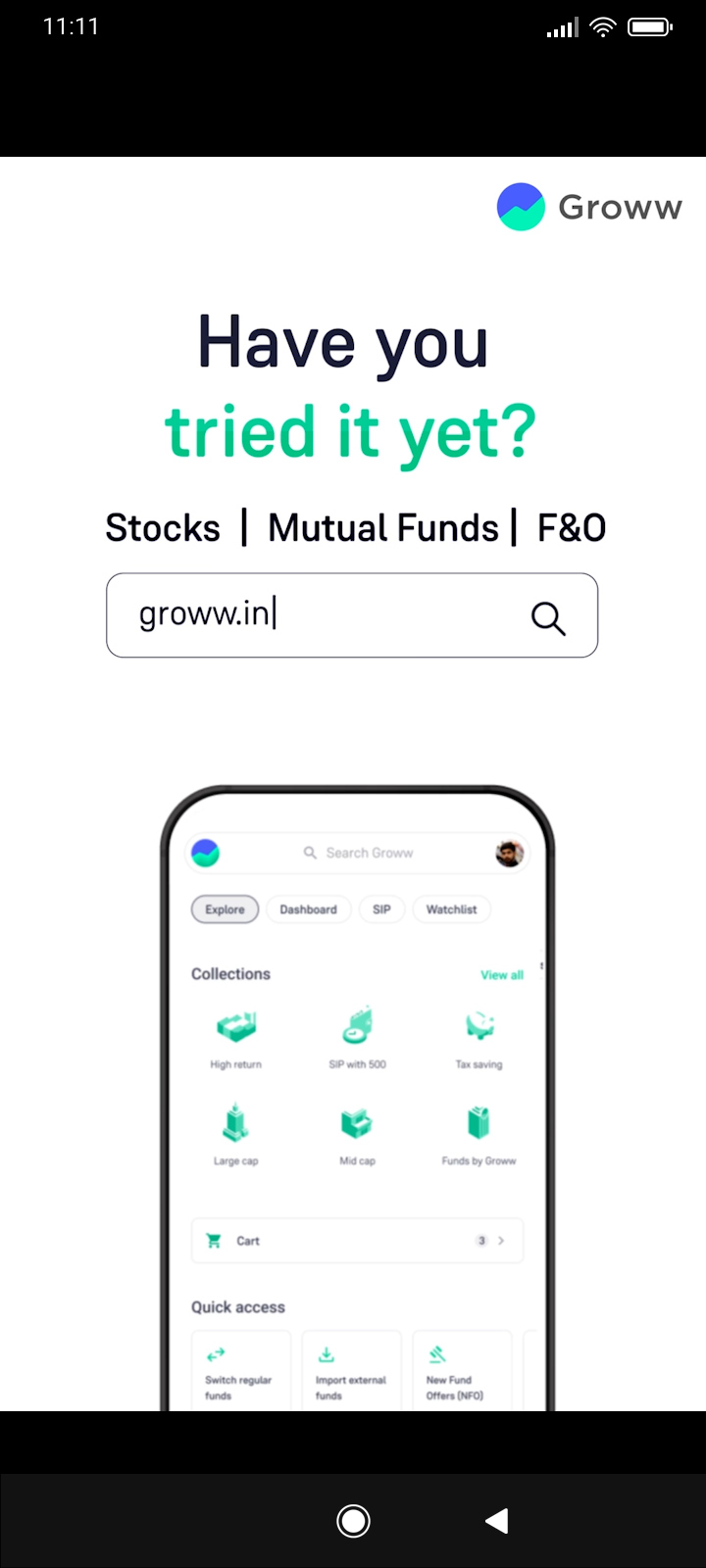Open the Groww full-screen advertisement
This screenshot has height=1568, width=706.
[x=353, y=784]
